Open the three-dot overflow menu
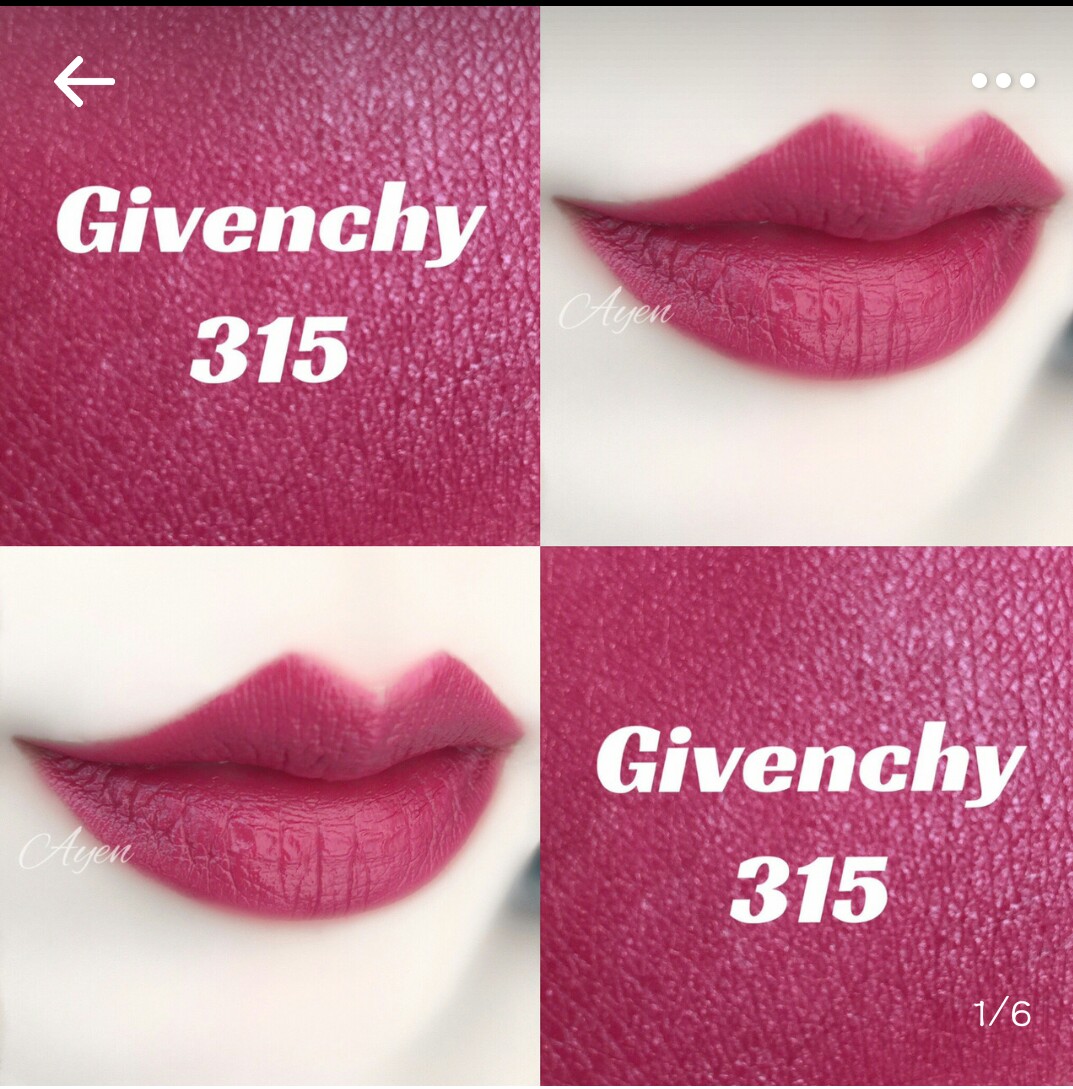The height and width of the screenshot is (1089, 1073). pyautogui.click(x=1003, y=81)
